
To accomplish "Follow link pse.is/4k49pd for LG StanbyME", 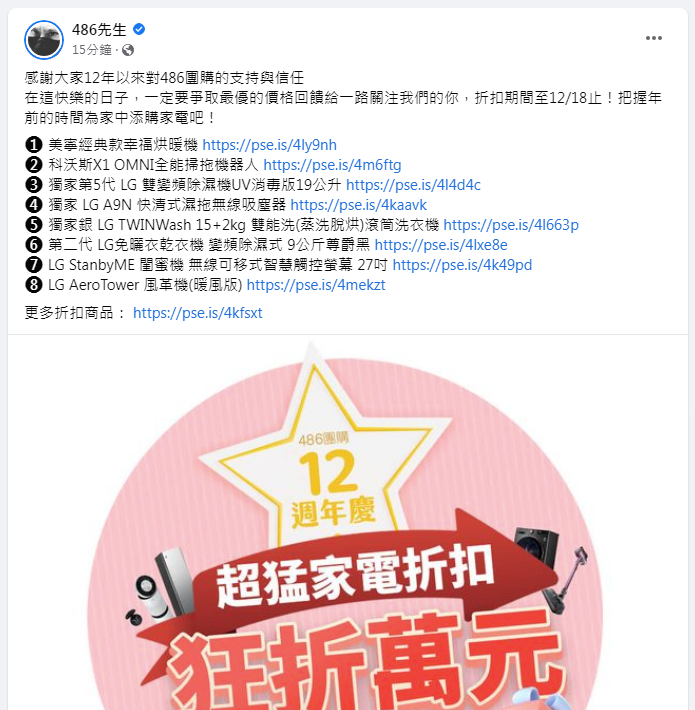I will click(462, 265).
